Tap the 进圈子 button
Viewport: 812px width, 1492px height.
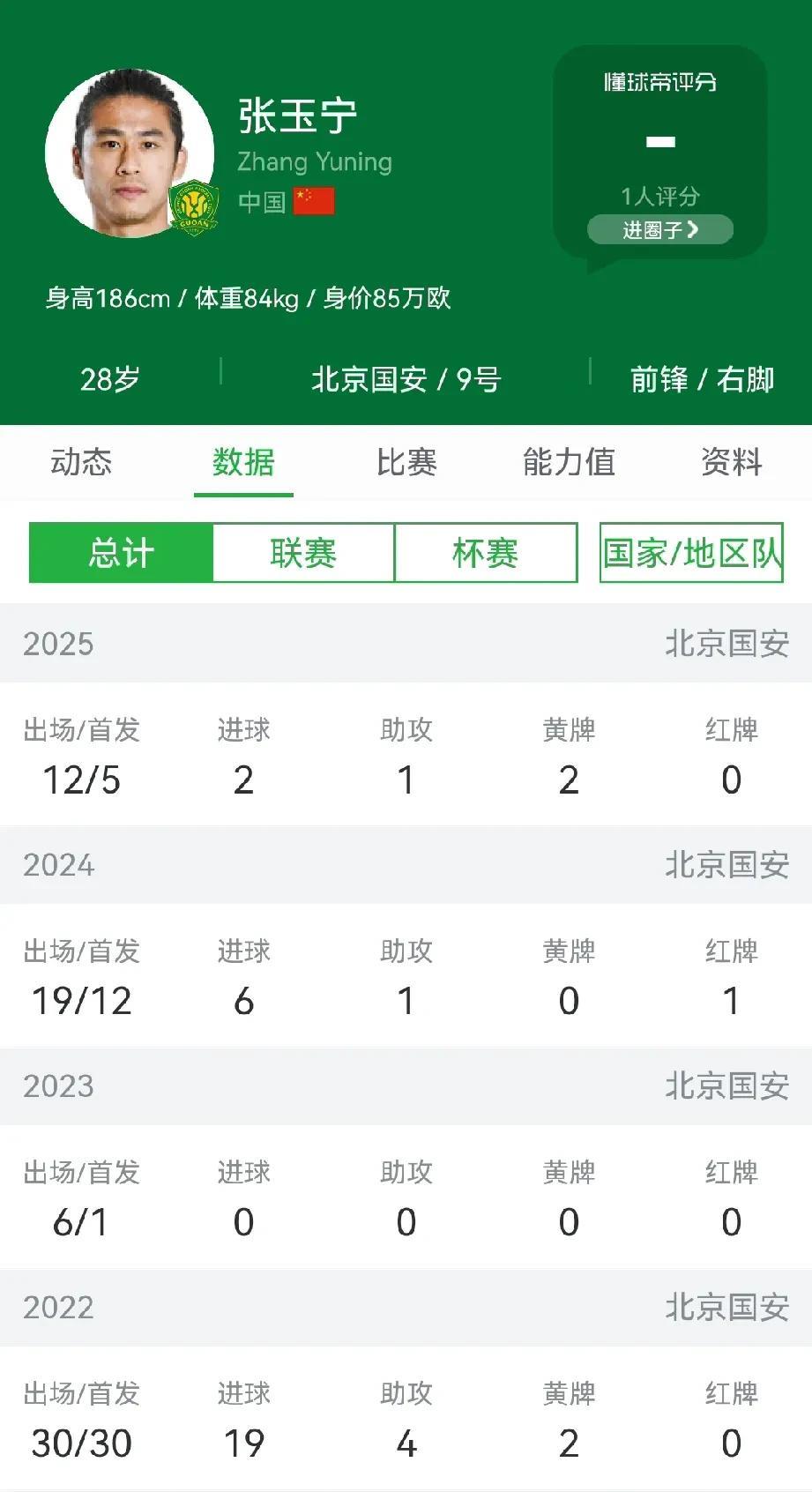[659, 230]
